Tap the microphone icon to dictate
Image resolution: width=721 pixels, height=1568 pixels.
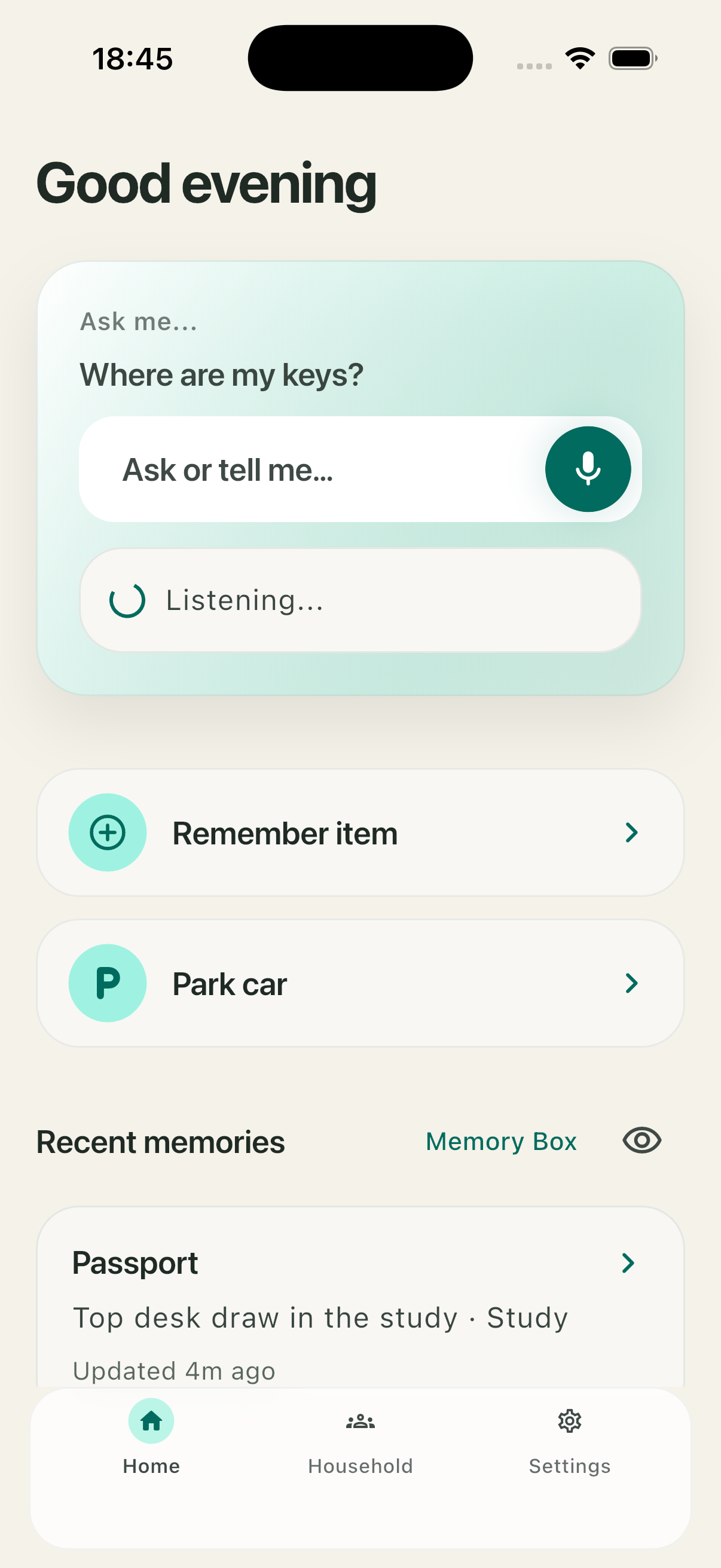point(588,469)
